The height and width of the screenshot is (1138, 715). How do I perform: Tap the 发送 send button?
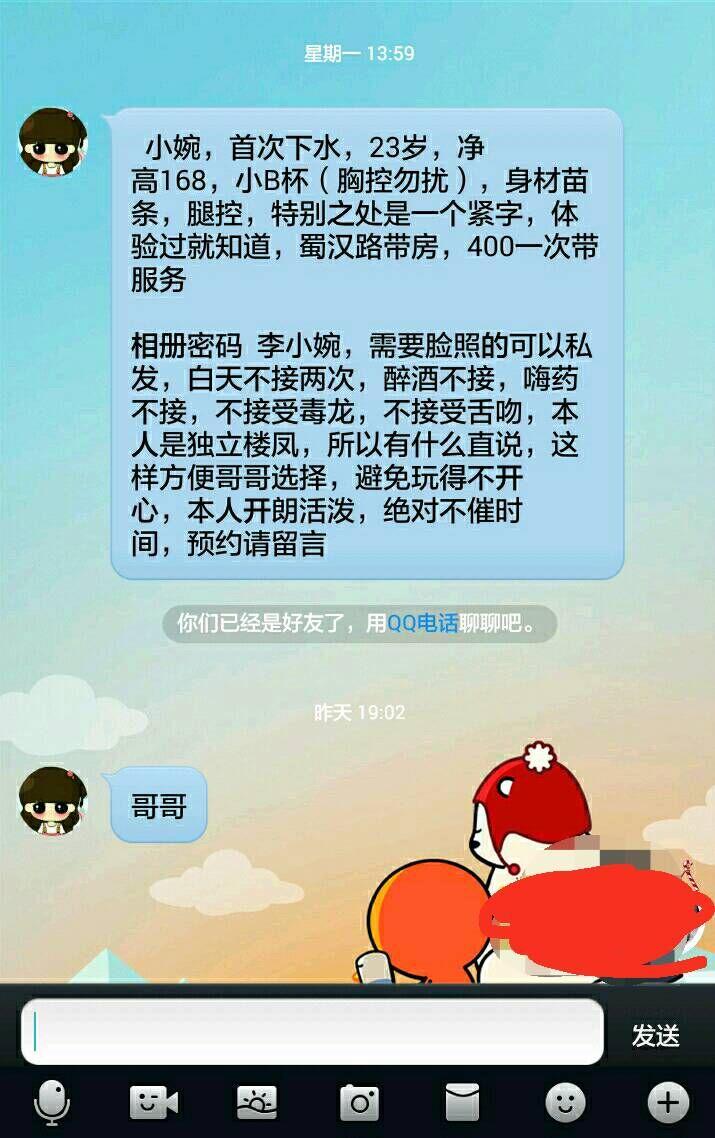[x=656, y=1036]
